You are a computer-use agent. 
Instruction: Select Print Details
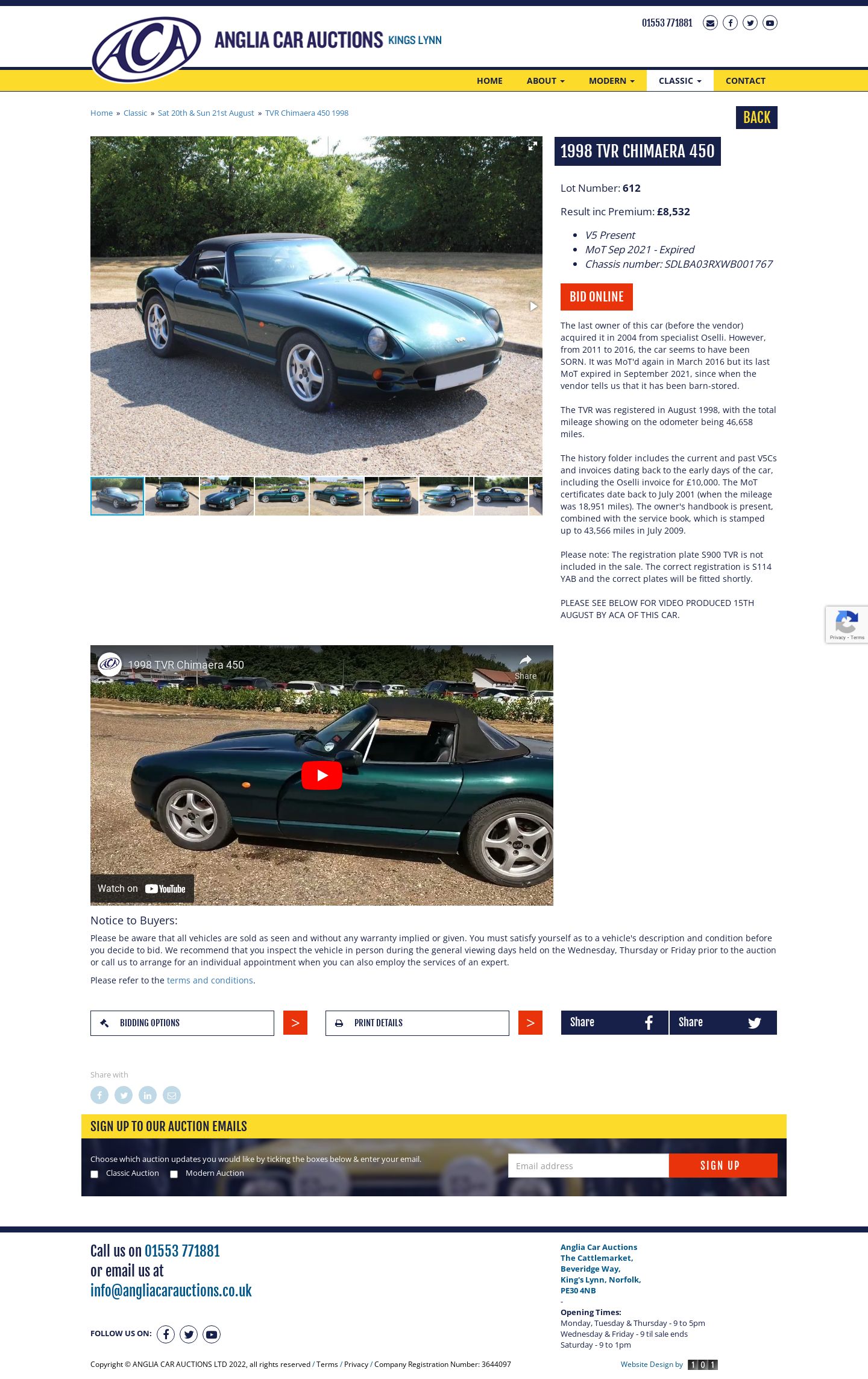(417, 1023)
